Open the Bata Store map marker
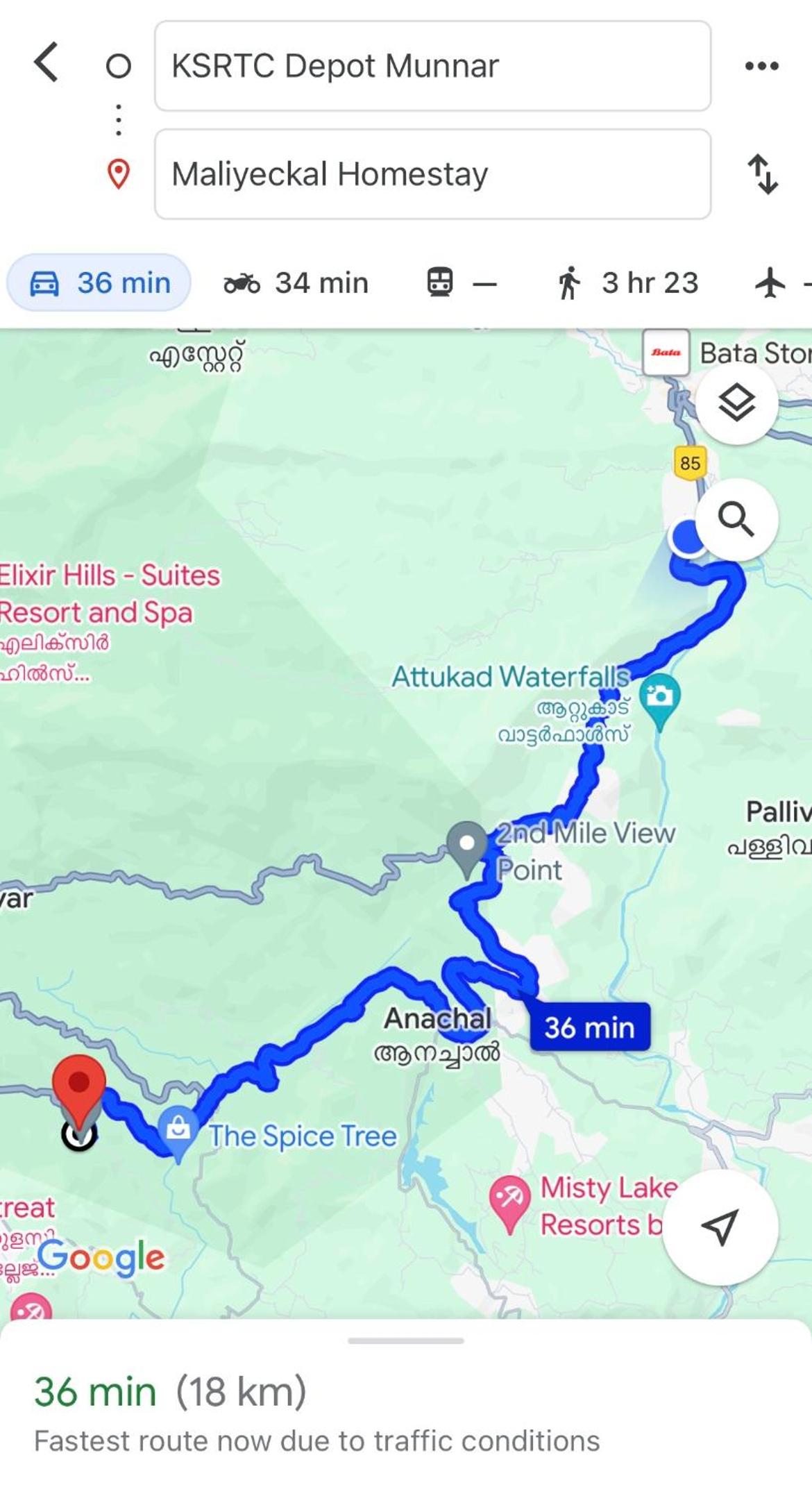 point(666,353)
